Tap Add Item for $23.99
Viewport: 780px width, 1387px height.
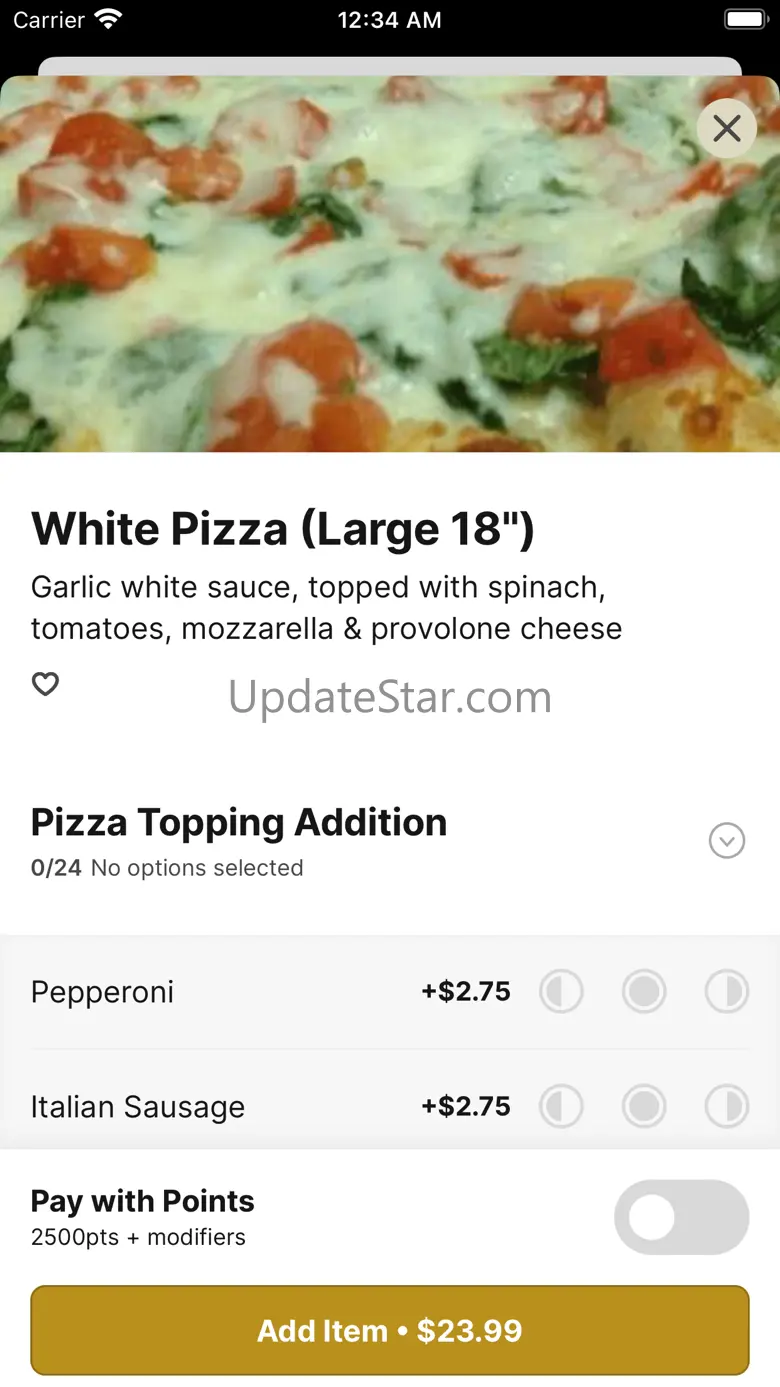390,1330
